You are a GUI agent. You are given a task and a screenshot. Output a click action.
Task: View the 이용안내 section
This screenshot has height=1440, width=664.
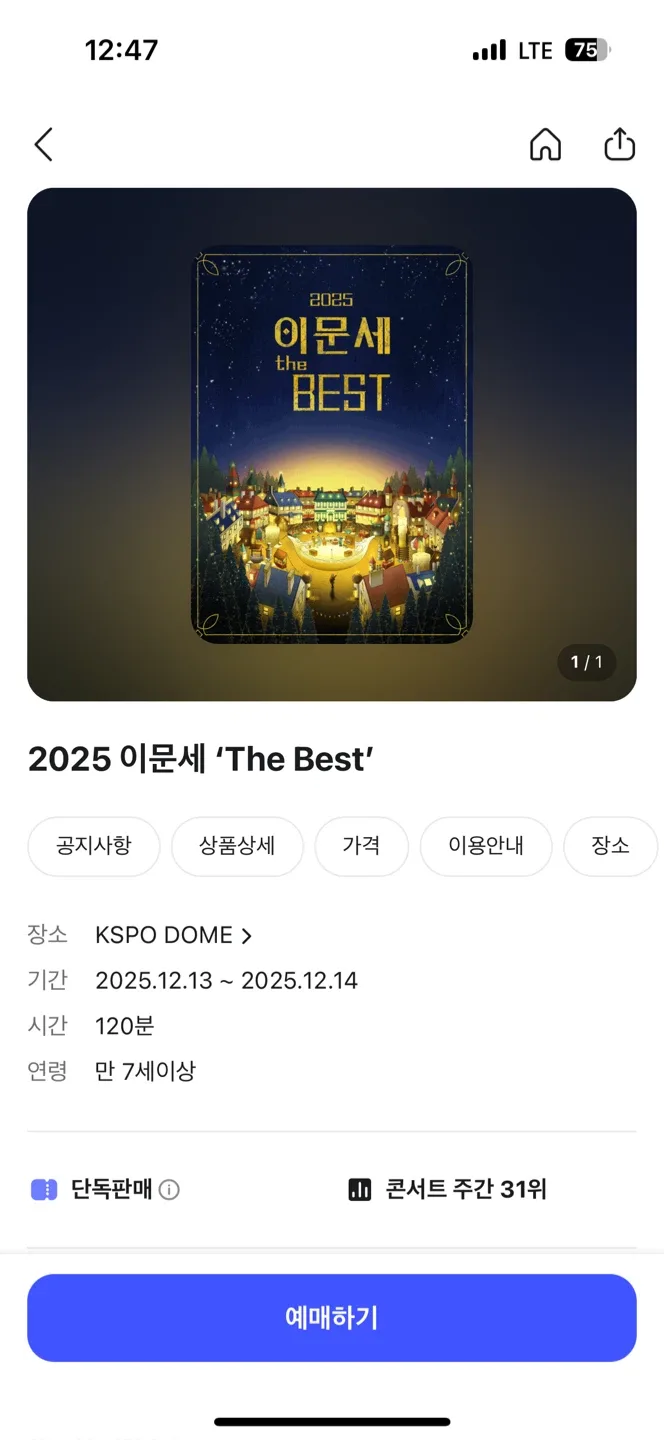coord(486,846)
